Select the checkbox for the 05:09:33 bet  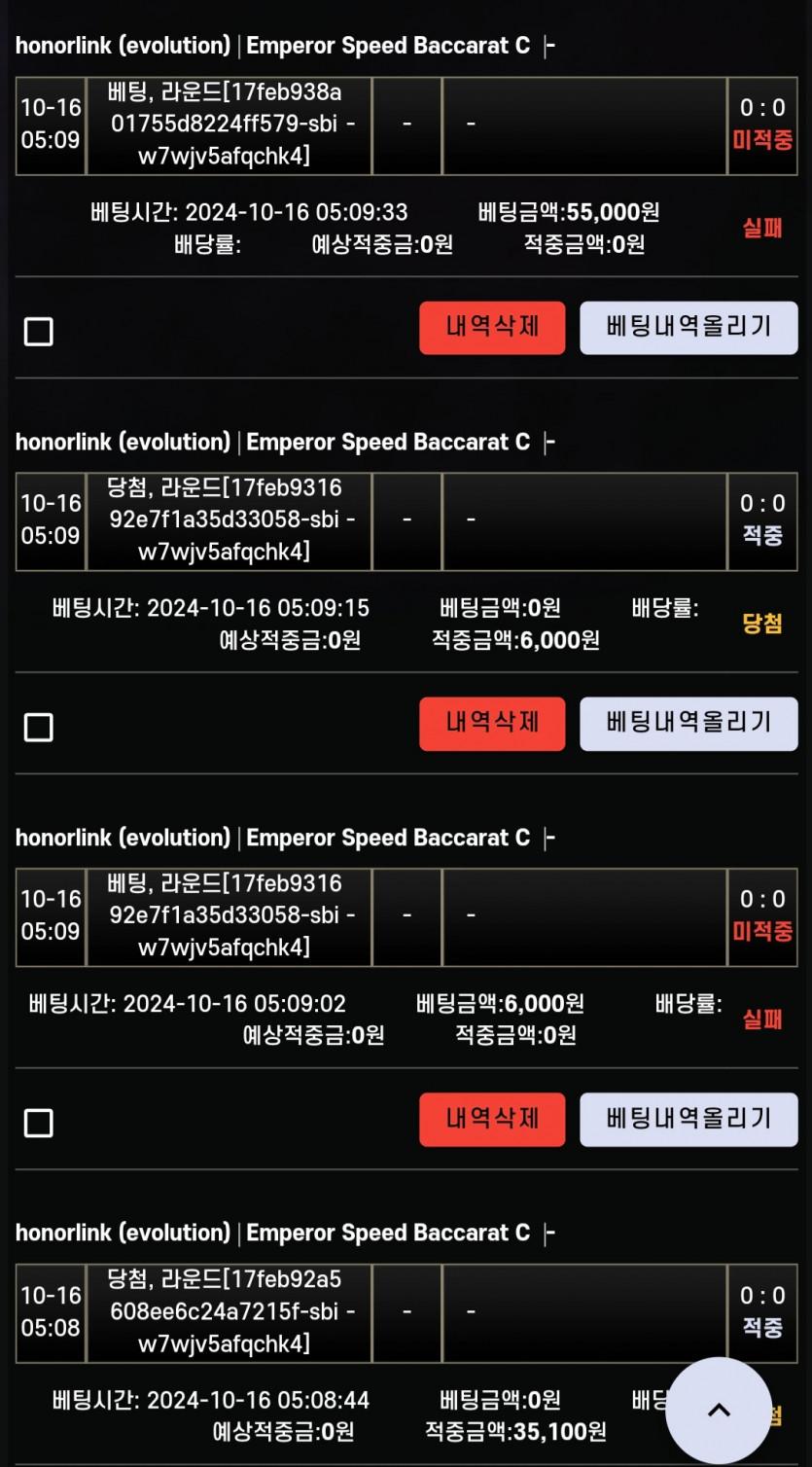39,332
